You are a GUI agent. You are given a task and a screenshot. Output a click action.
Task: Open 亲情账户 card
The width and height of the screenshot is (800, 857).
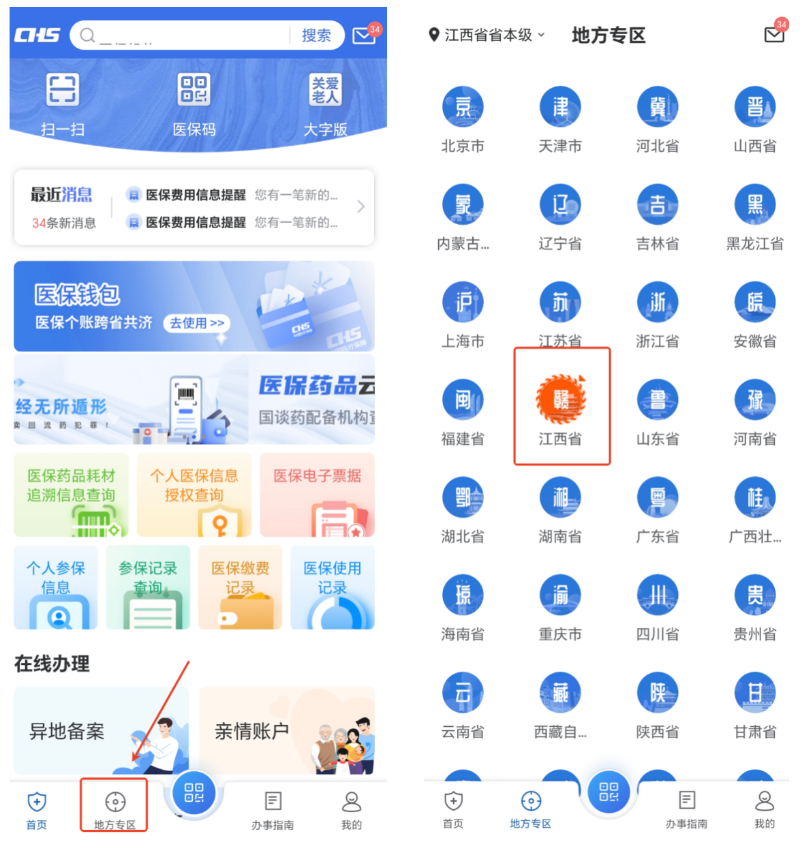click(x=287, y=731)
